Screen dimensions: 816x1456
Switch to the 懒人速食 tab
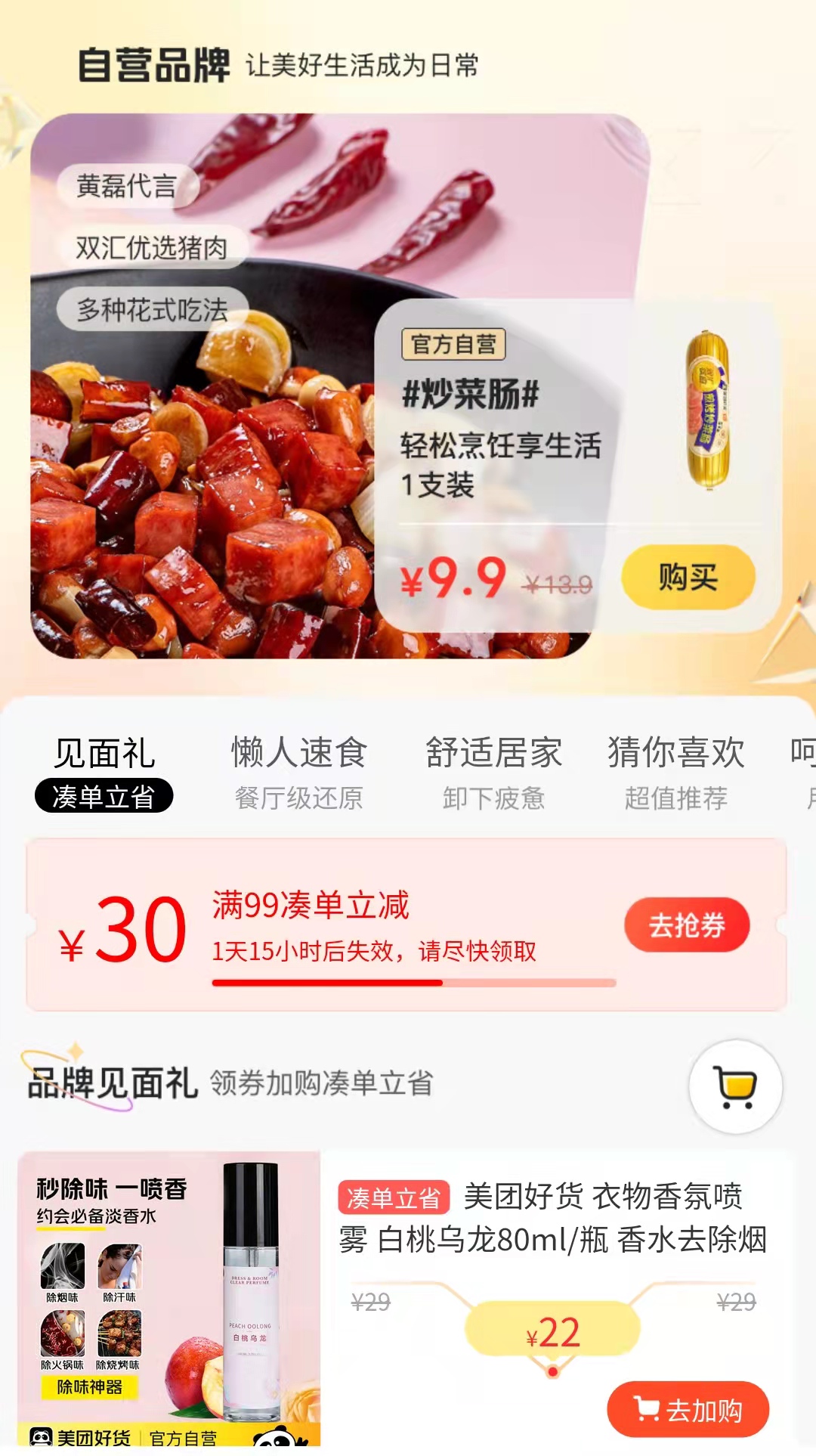coord(299,773)
